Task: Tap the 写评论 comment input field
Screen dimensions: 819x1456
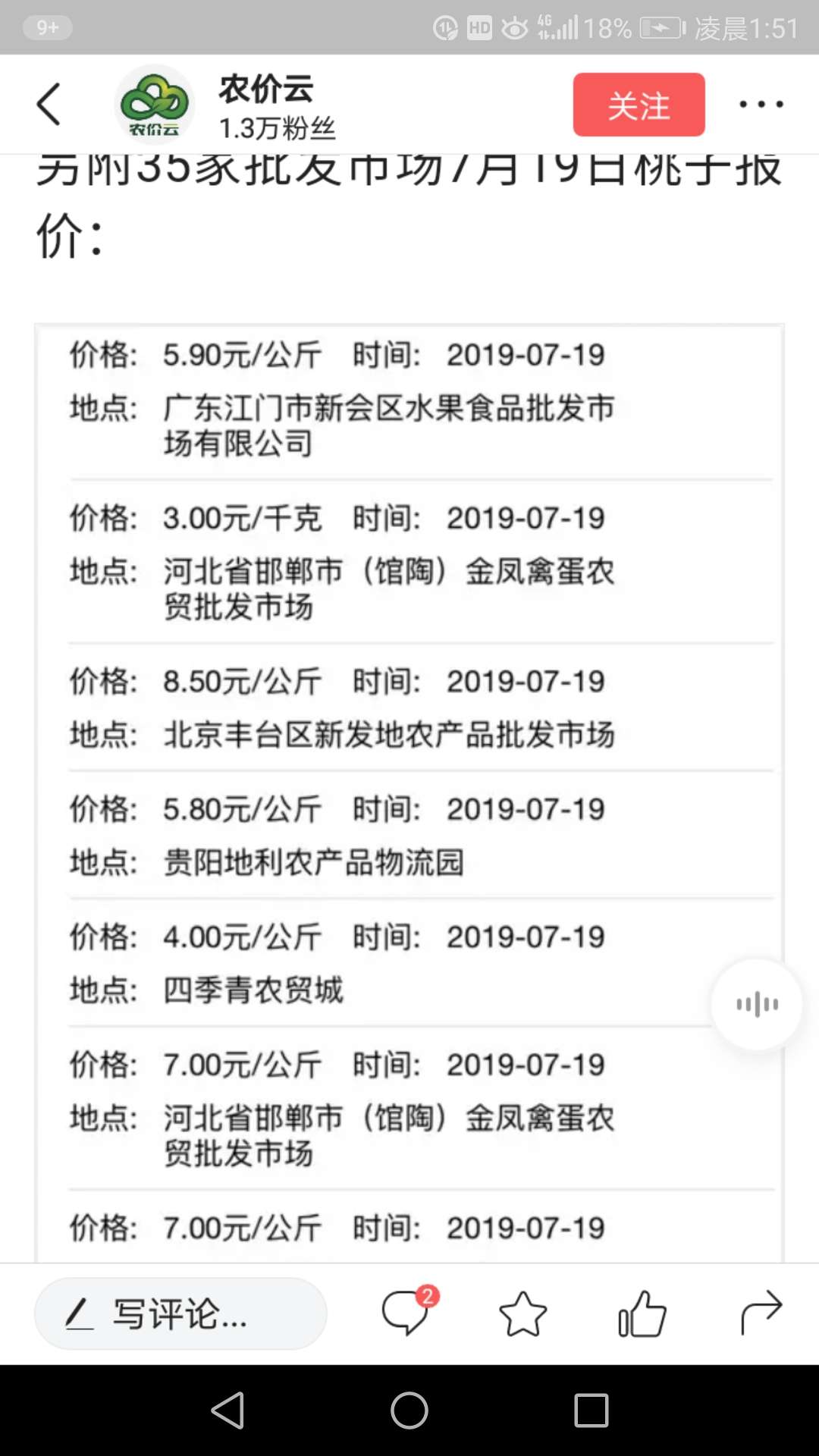Action: [x=180, y=1313]
